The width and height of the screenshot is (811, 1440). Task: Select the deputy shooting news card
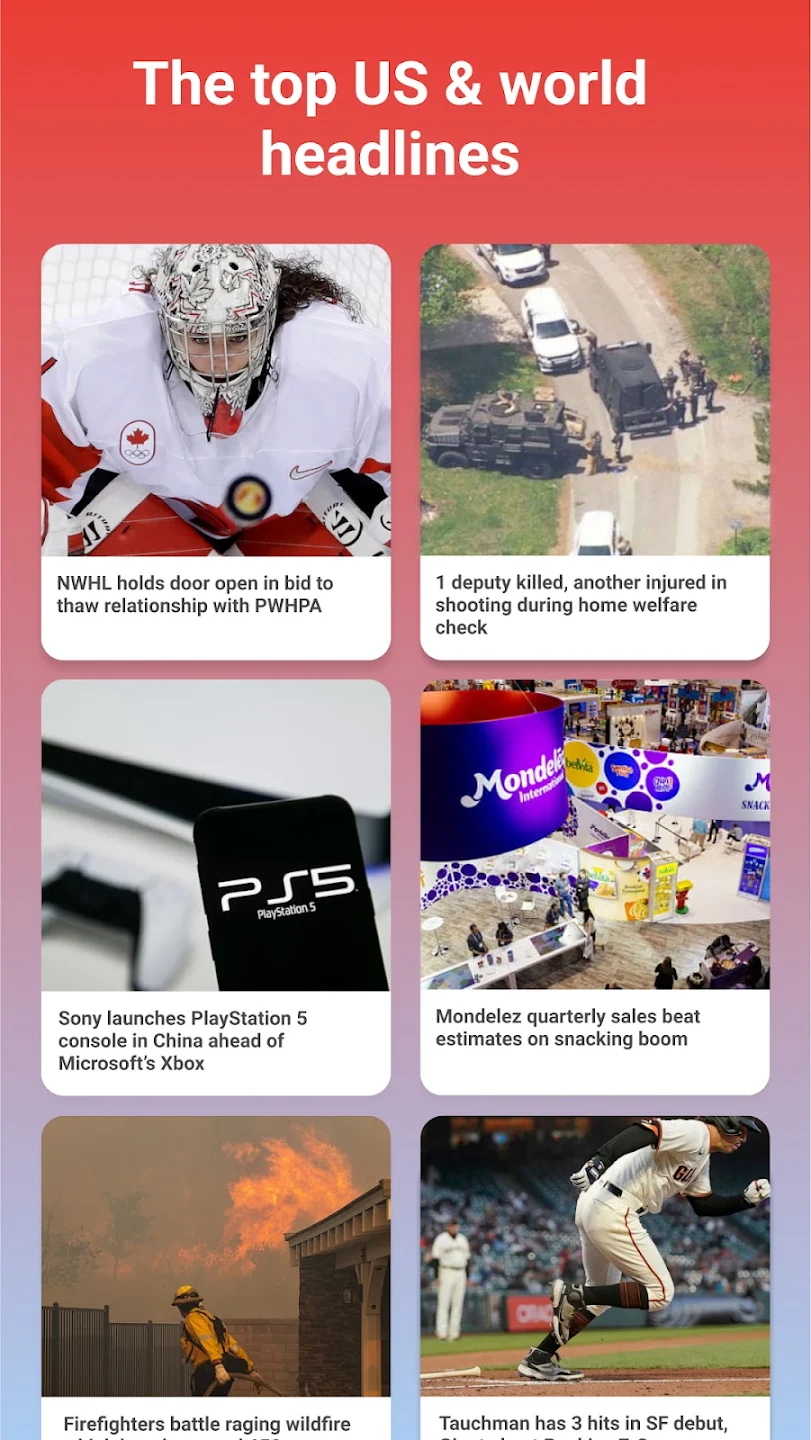point(595,450)
